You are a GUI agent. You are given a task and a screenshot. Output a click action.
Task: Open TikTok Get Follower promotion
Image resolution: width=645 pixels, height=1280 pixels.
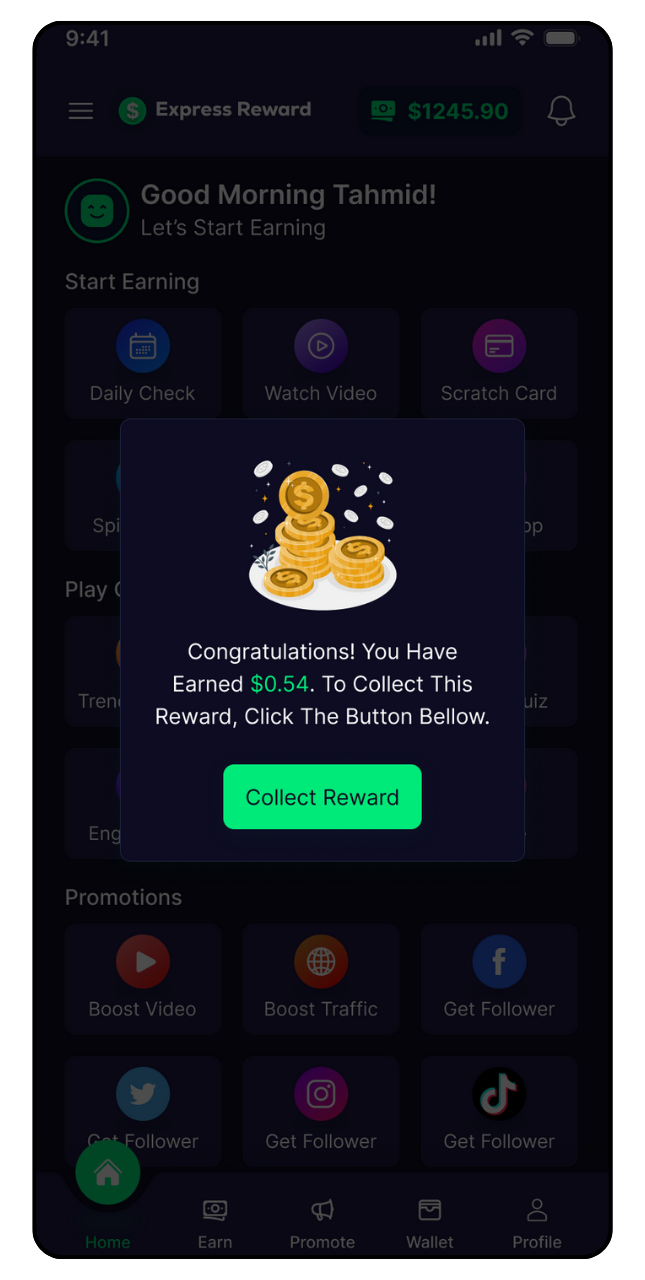click(499, 1110)
